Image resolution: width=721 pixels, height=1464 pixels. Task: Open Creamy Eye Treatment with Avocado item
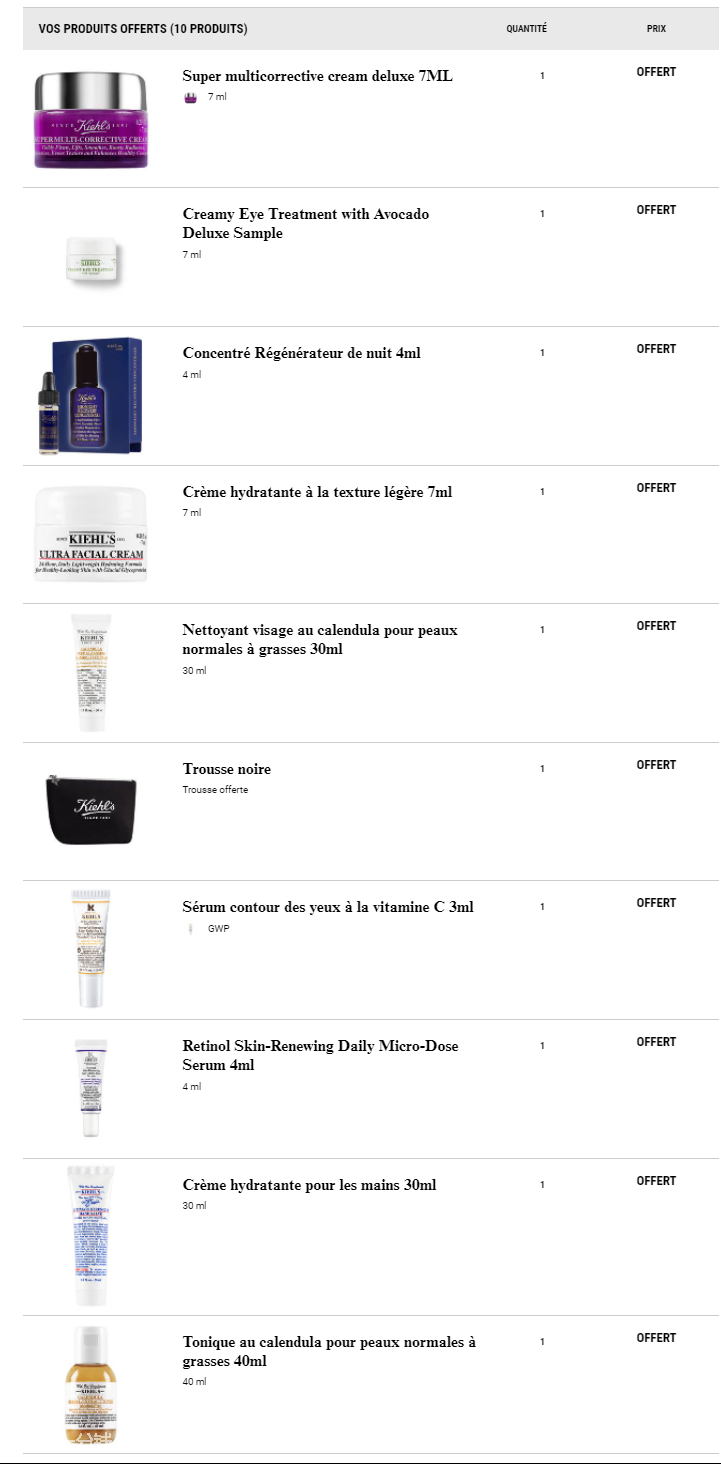(306, 224)
